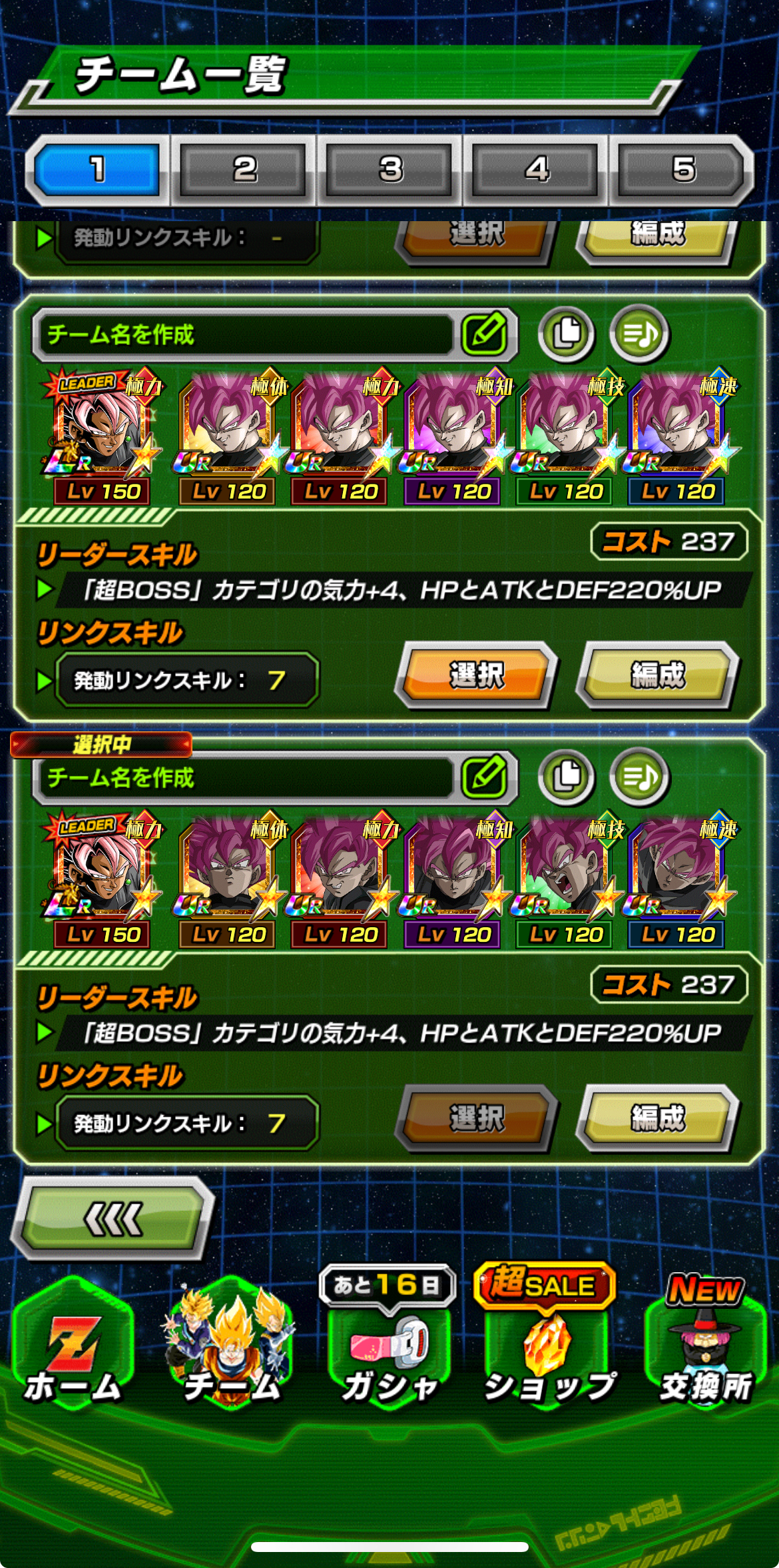Open the チーム menu
779x1568 pixels.
(232, 1344)
